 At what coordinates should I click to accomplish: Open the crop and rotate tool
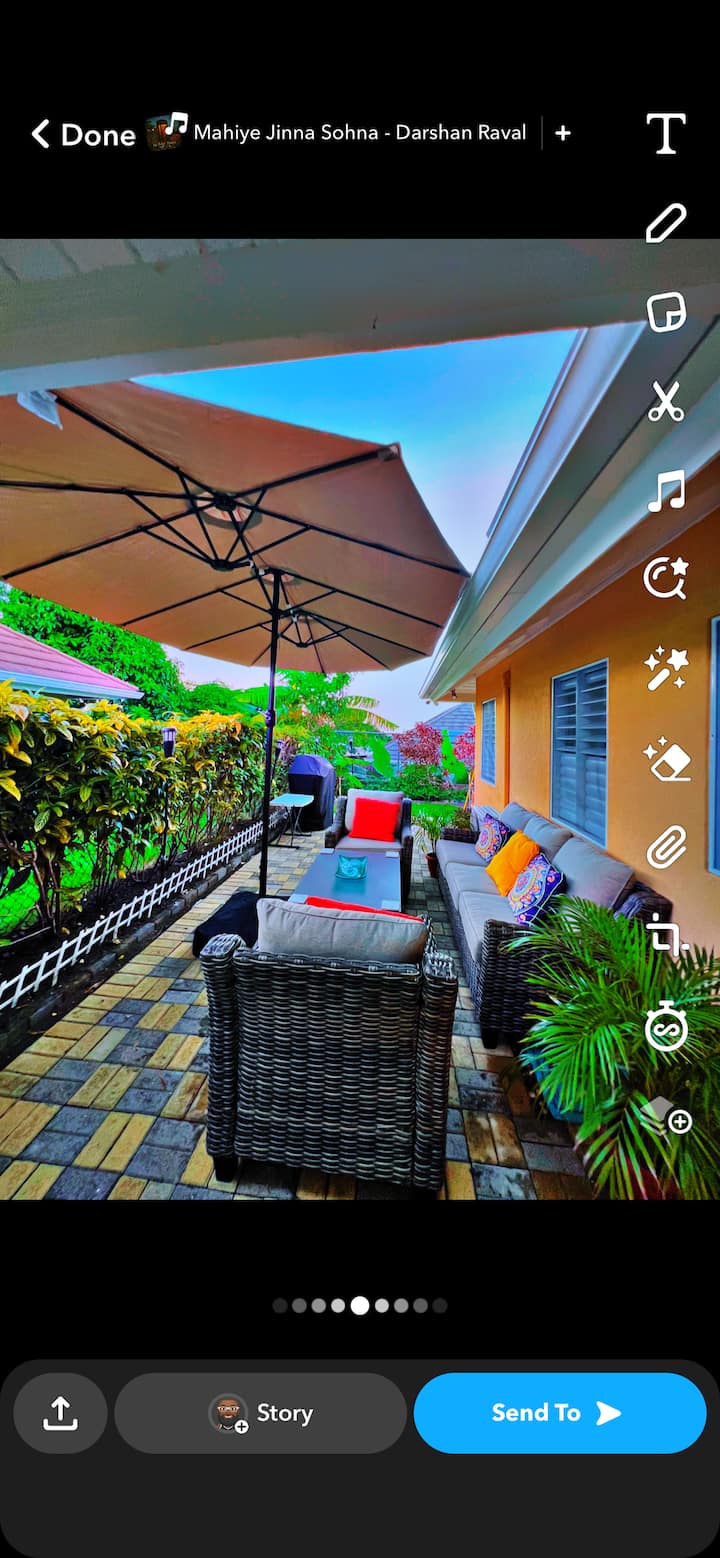point(666,937)
